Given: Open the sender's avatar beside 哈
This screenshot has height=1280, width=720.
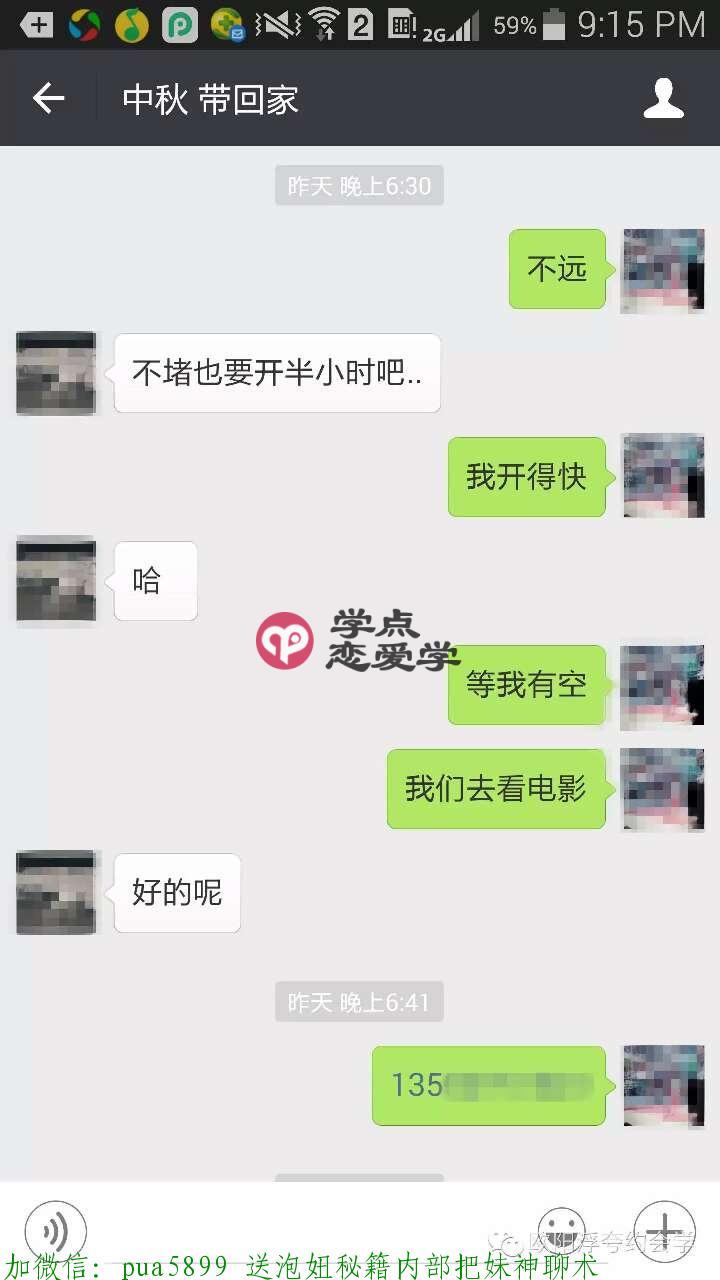Looking at the screenshot, I should point(55,580).
